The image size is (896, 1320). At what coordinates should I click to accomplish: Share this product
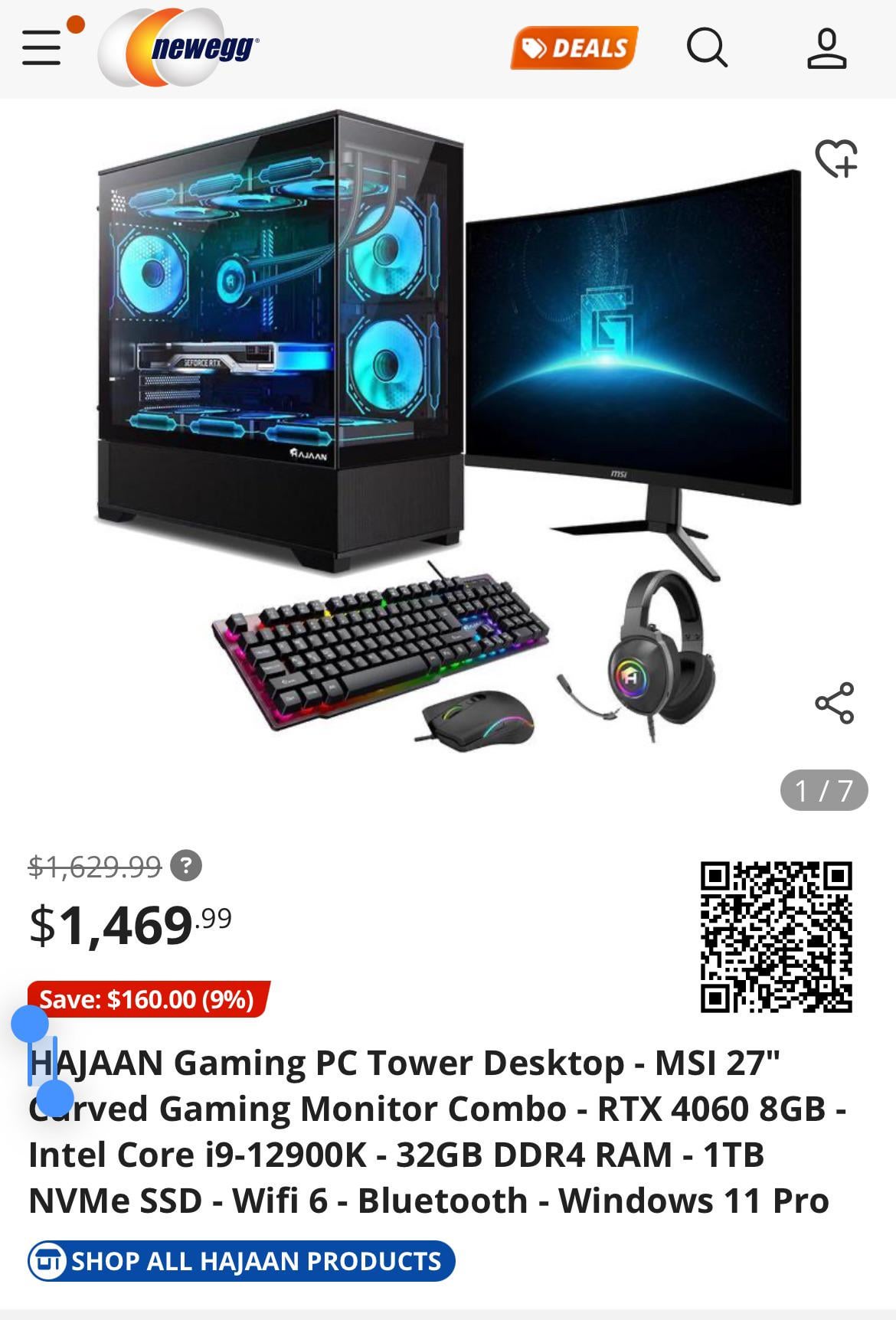pyautogui.click(x=834, y=703)
